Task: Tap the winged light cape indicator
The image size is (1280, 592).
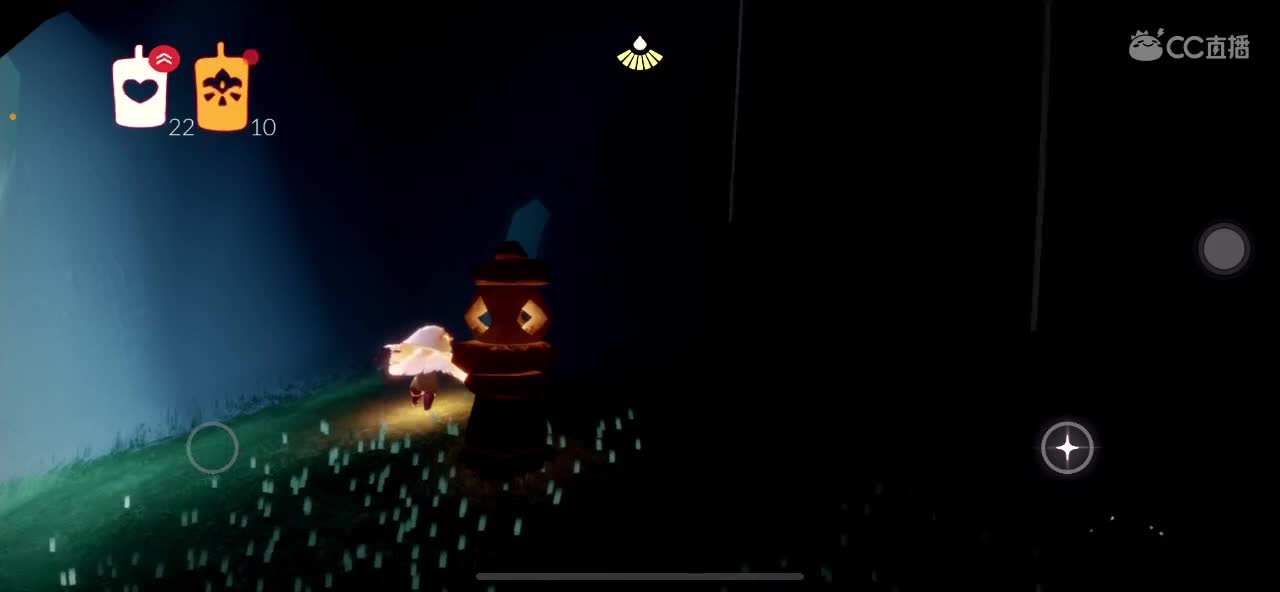Action: coord(640,55)
